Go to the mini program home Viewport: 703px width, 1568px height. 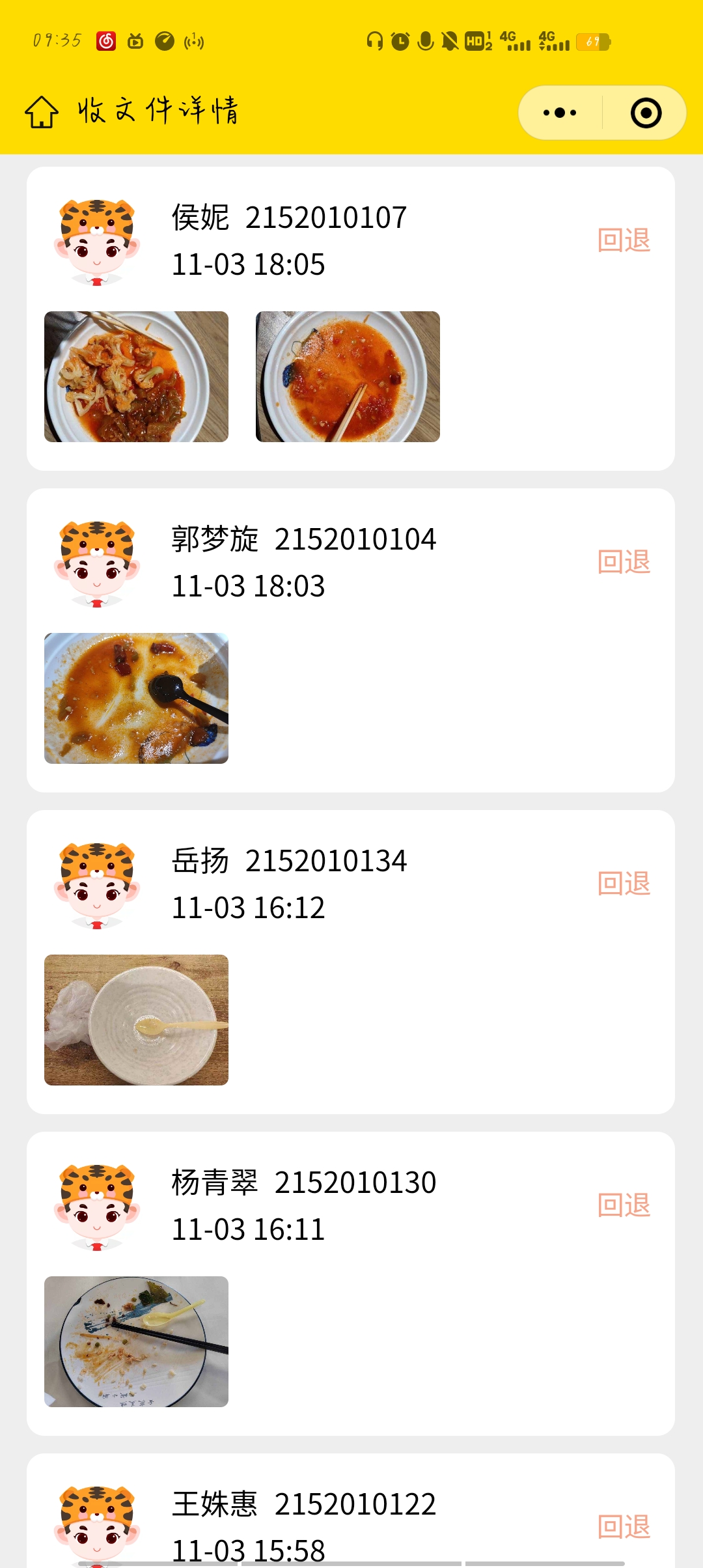[x=42, y=112]
